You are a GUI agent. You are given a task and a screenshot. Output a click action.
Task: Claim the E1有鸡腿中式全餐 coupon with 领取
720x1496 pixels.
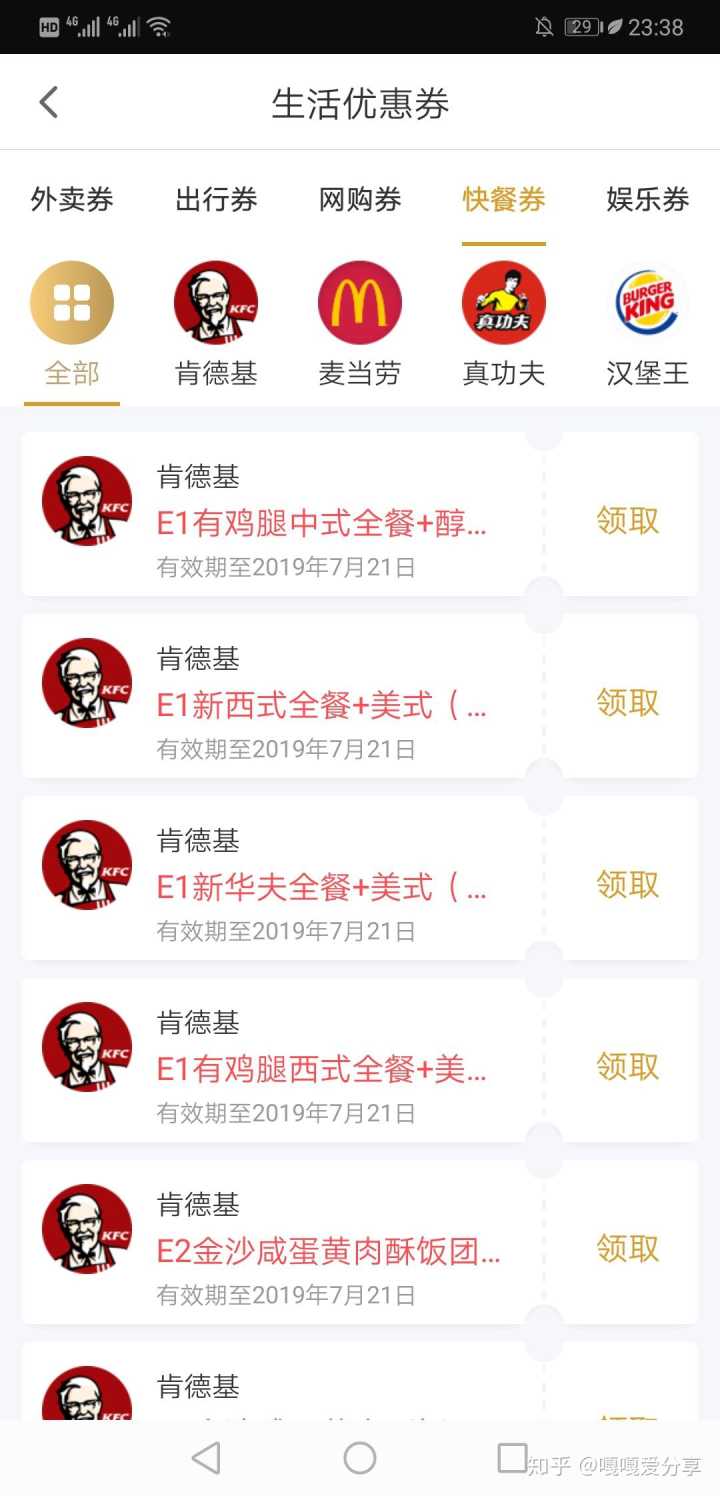[x=628, y=521]
